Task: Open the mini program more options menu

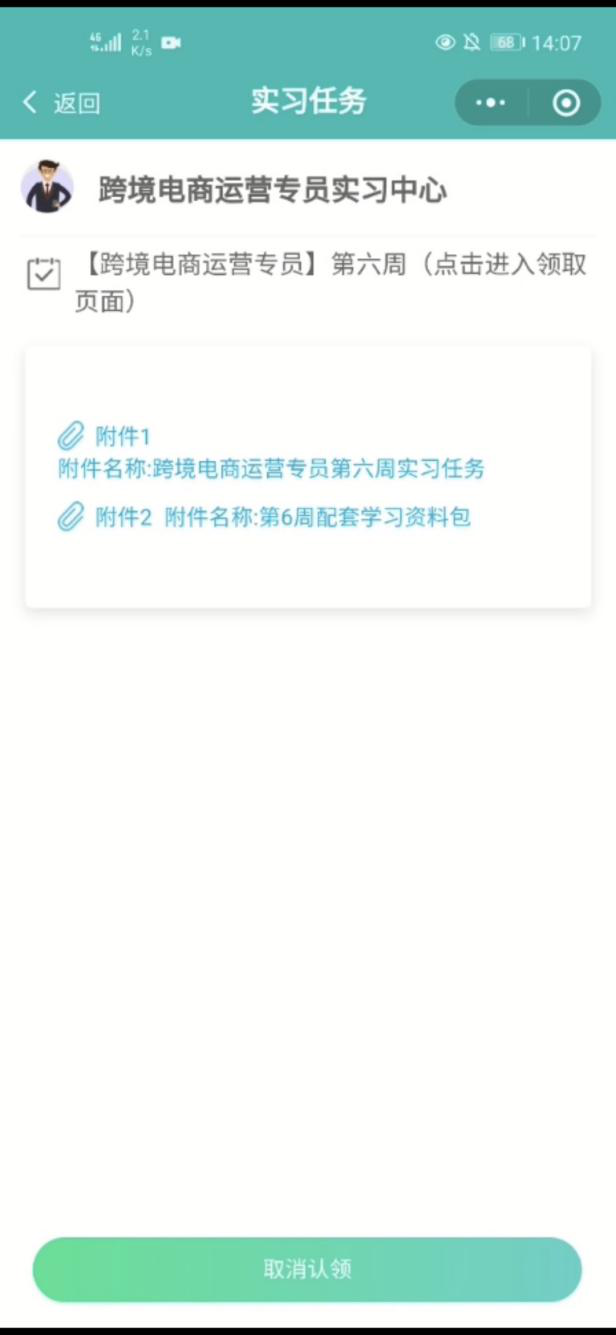Action: [490, 102]
